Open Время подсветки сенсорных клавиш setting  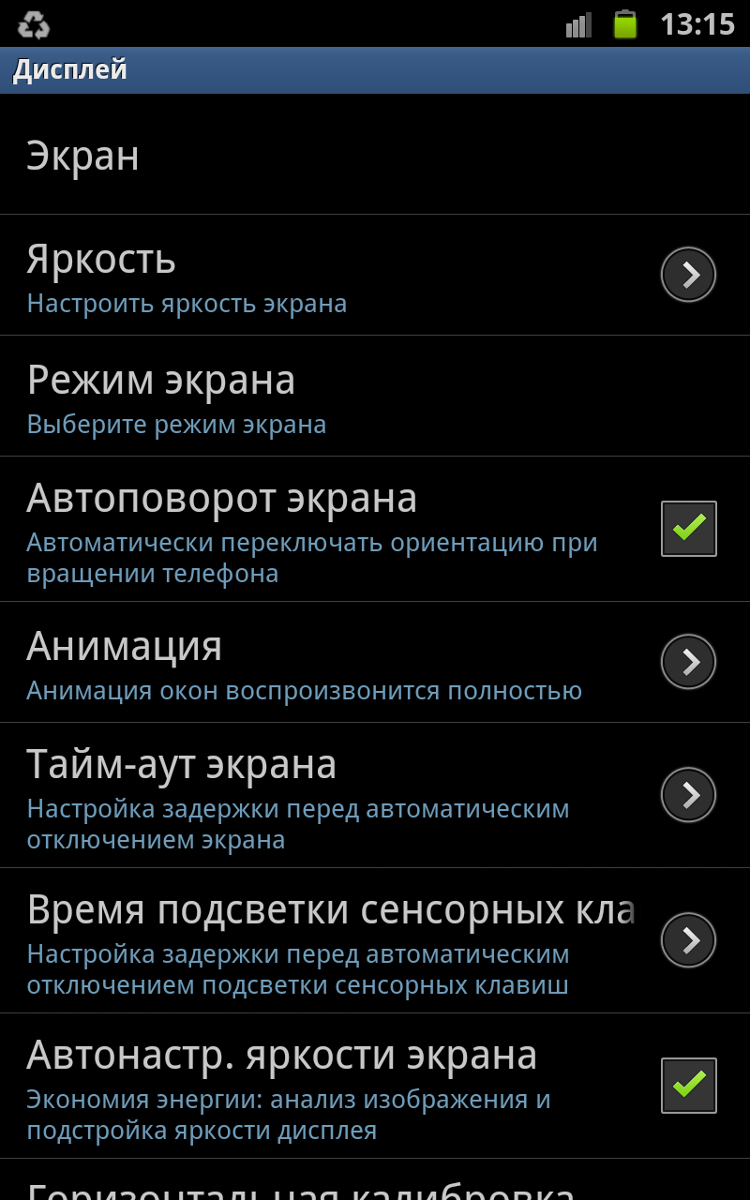(375, 941)
